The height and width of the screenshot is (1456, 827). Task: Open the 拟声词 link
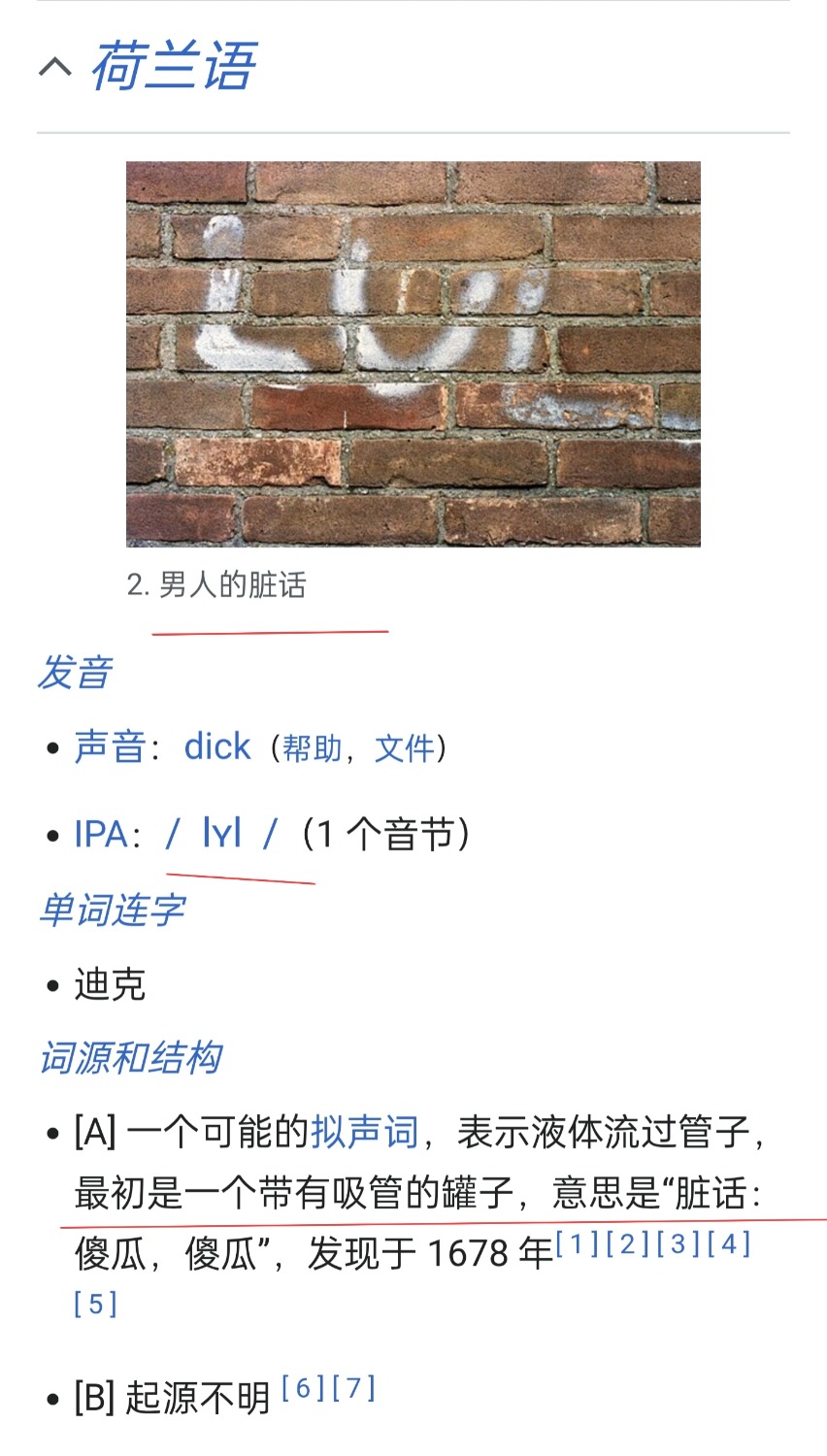click(365, 1132)
